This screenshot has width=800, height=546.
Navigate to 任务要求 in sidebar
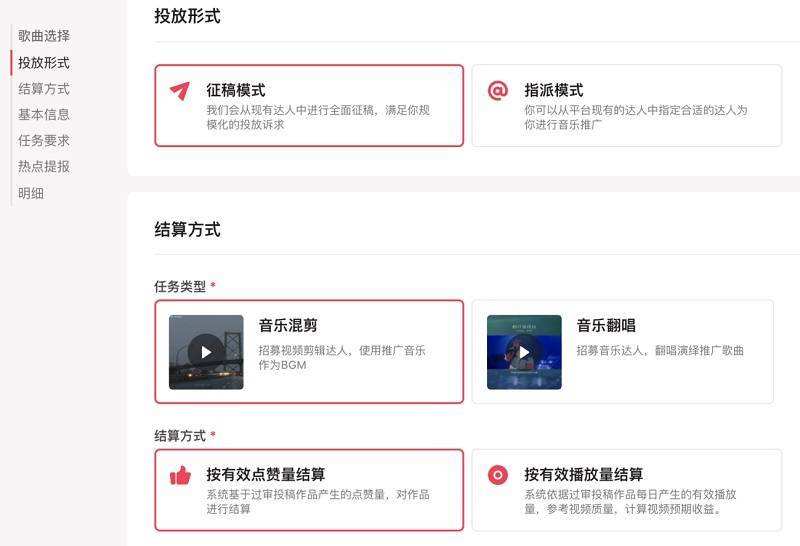click(44, 140)
